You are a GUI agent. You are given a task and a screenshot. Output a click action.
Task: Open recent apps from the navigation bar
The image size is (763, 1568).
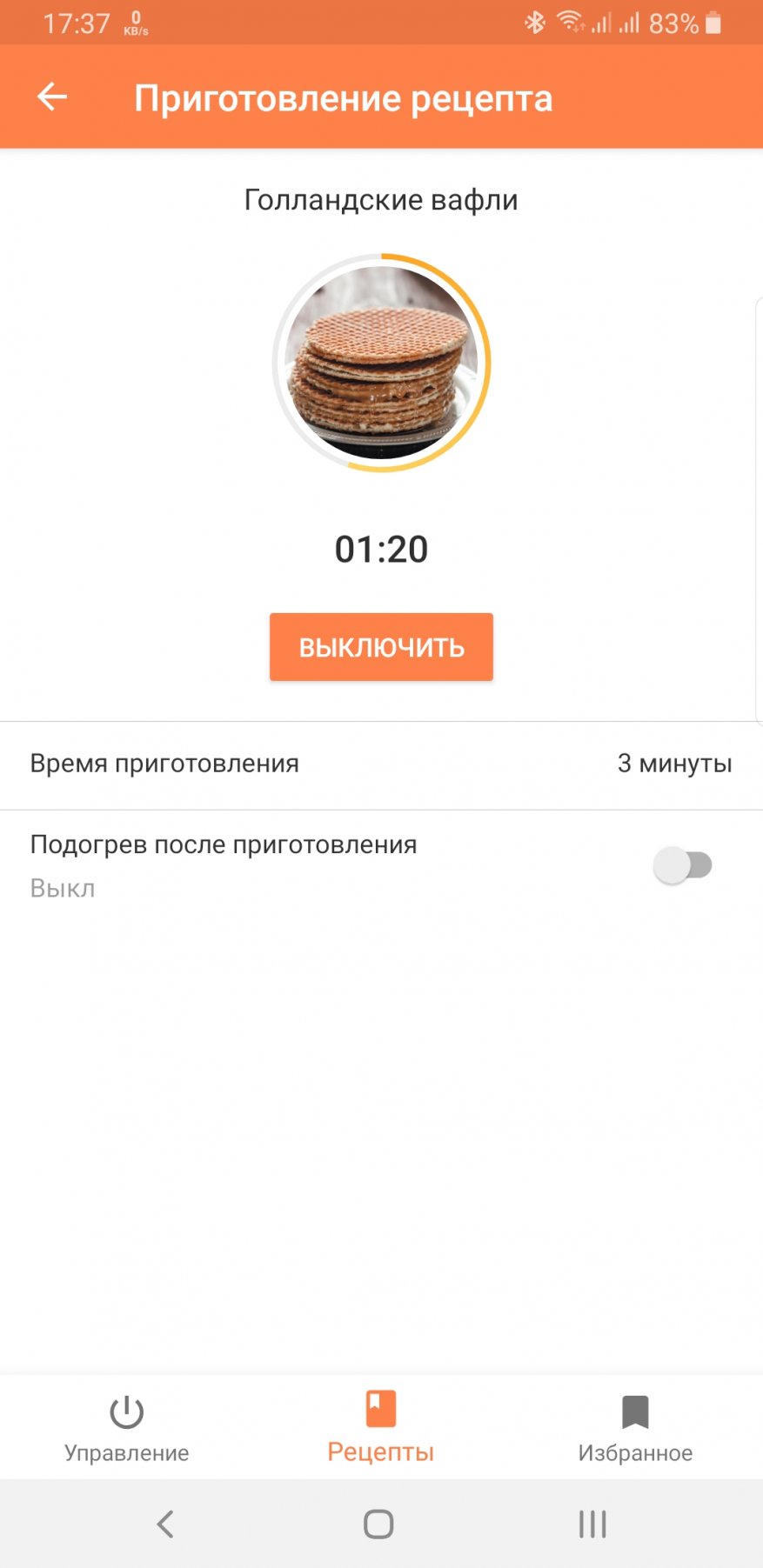pyautogui.click(x=592, y=1524)
